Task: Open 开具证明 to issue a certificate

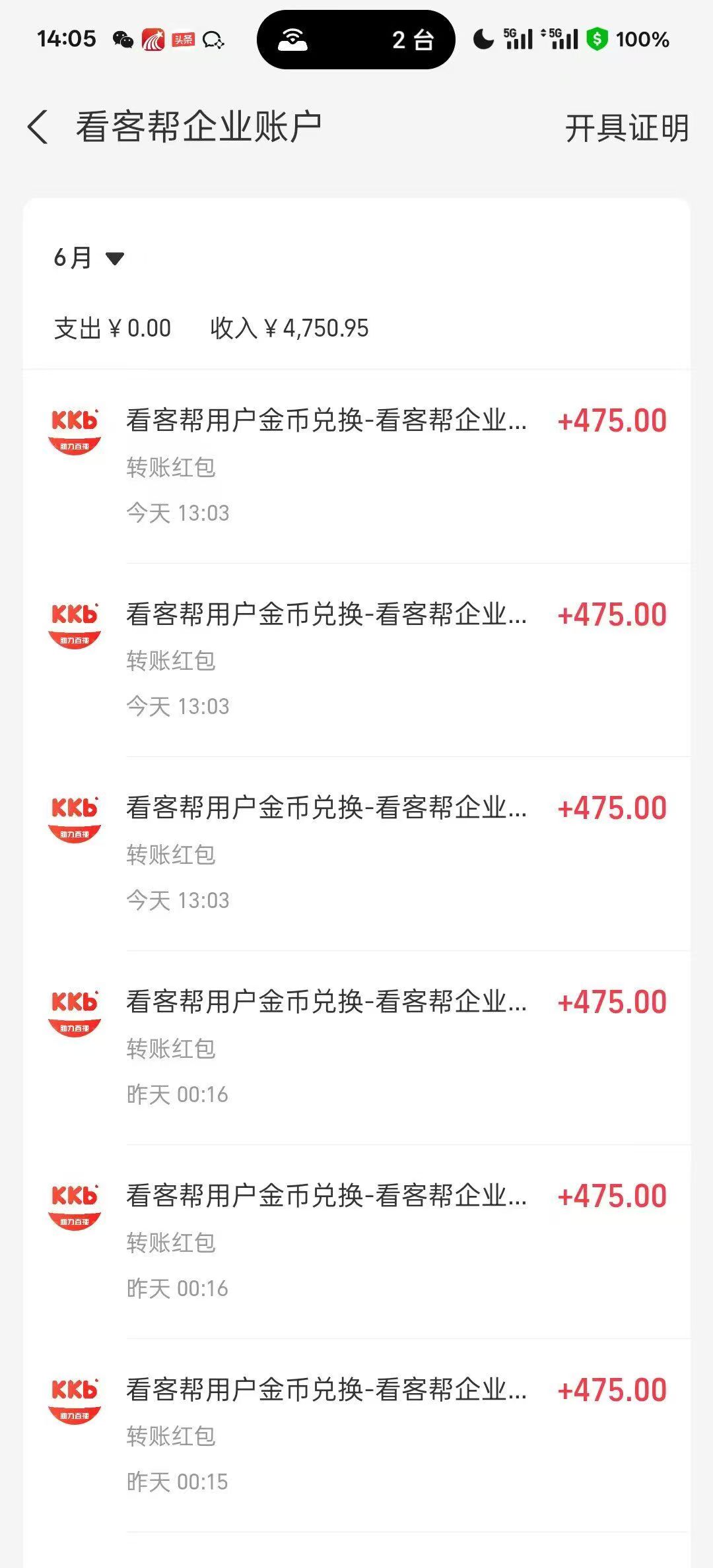Action: [x=627, y=127]
